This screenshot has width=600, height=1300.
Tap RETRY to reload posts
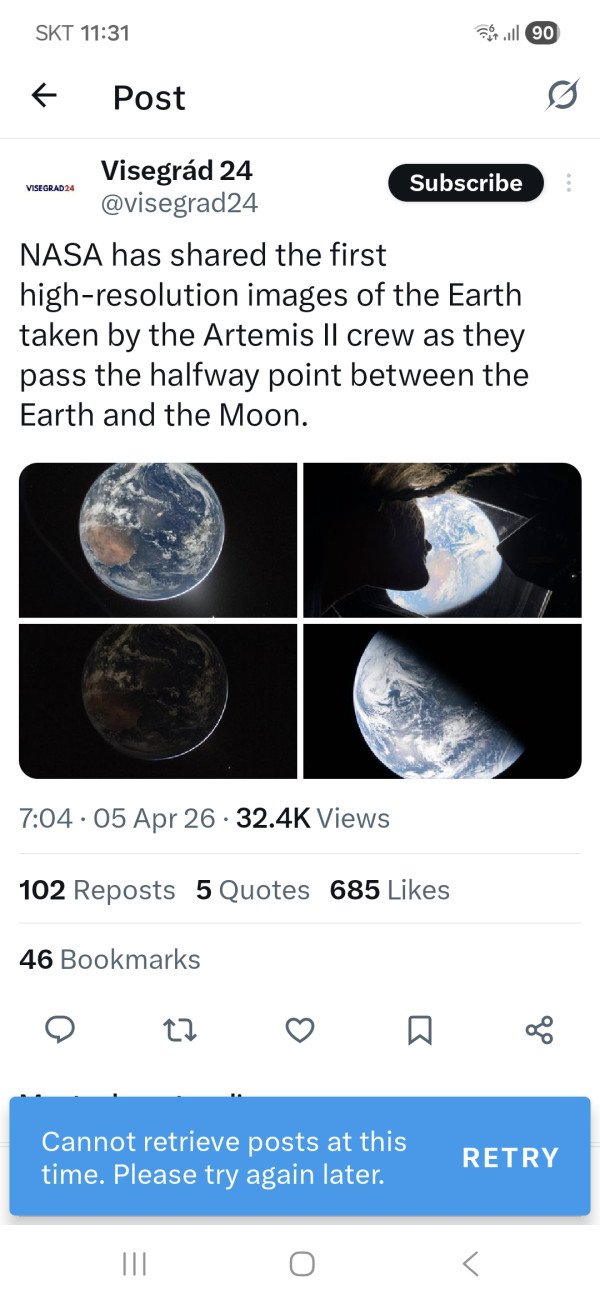point(510,1157)
